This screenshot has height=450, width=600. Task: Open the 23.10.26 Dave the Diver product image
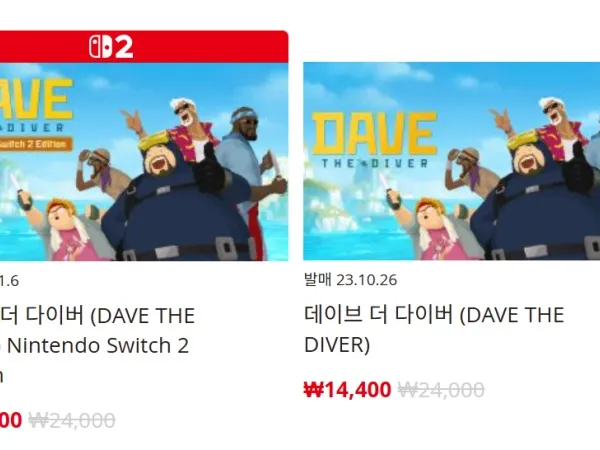450,160
